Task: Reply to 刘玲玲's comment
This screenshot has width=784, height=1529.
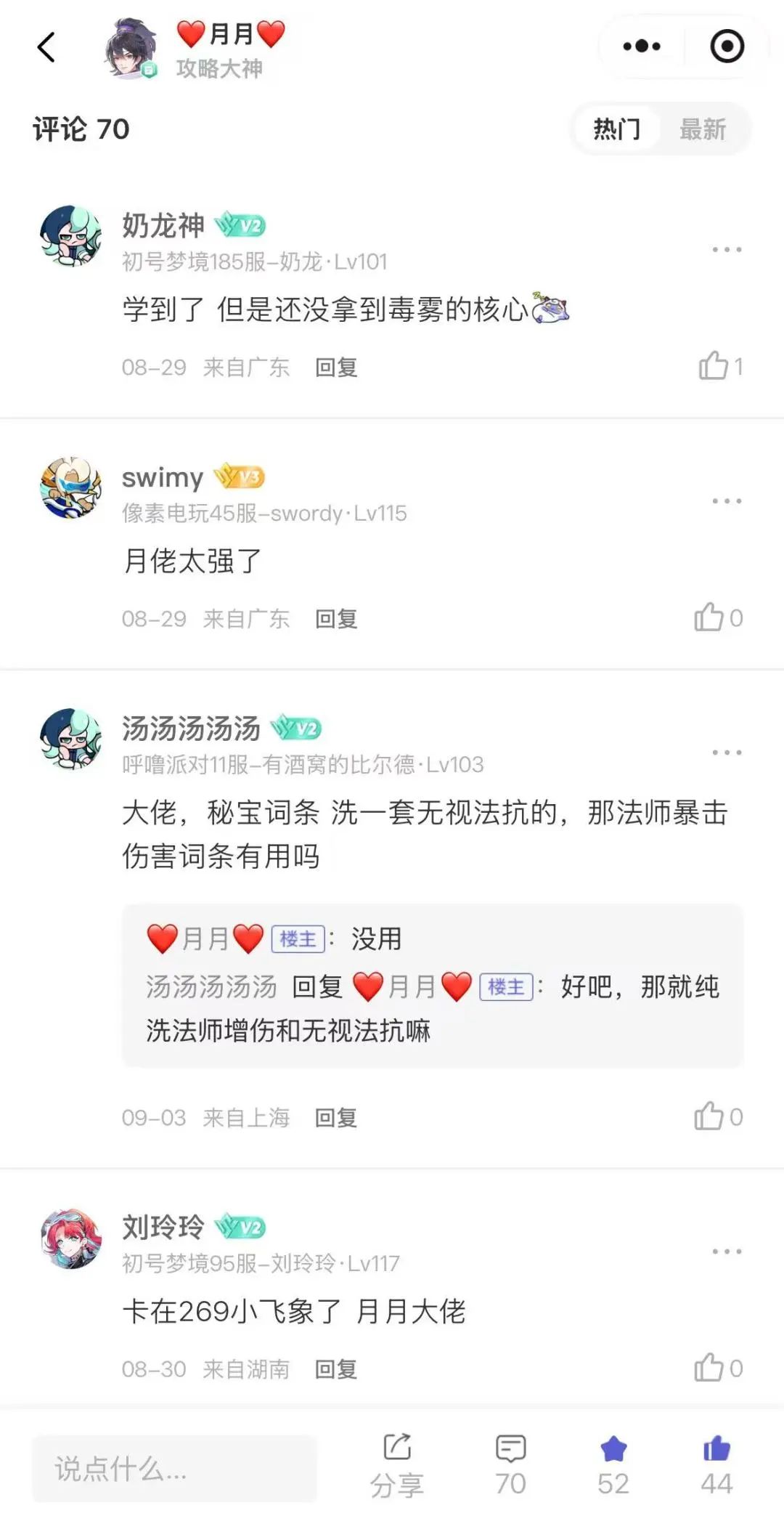Action: coord(336,1369)
